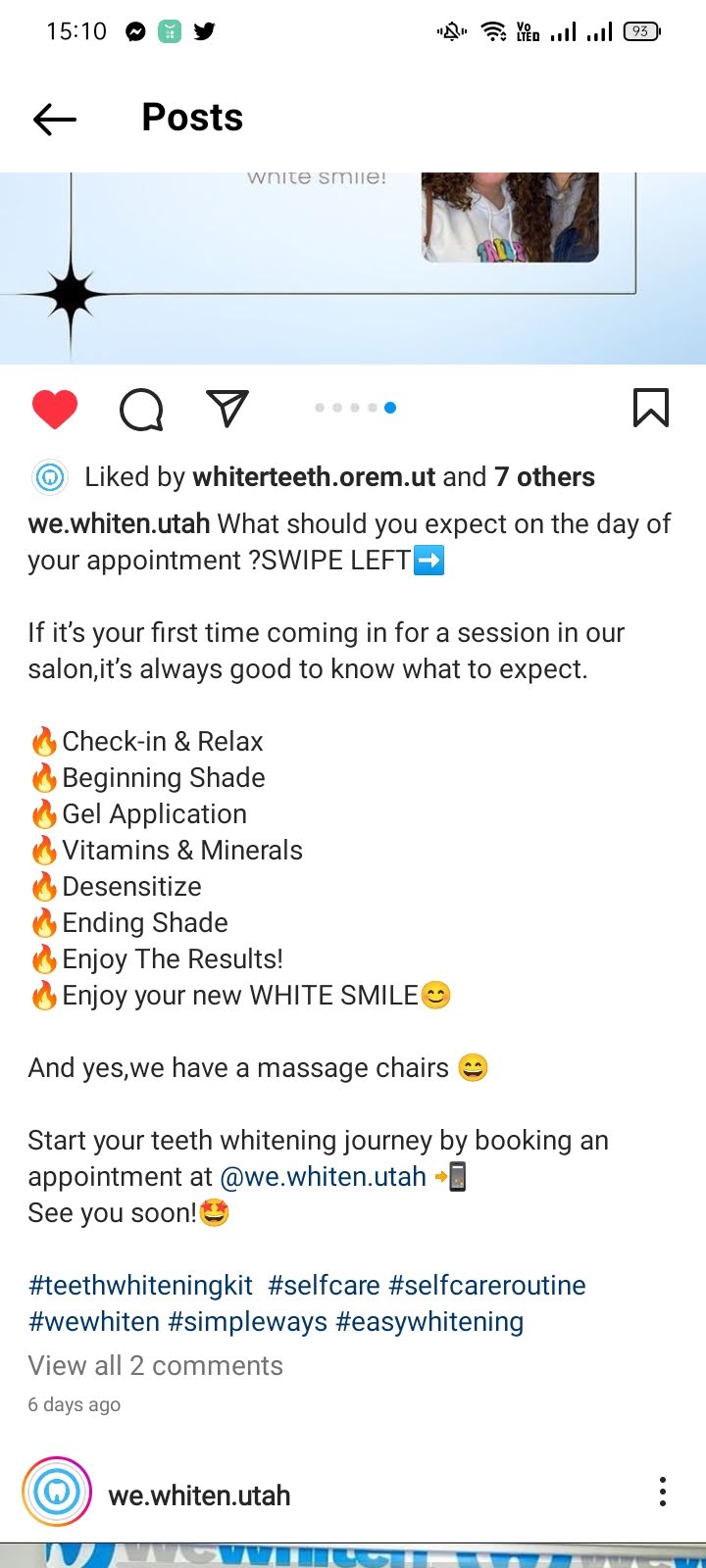Screen dimensions: 706x1568
Task: Follow the @we.whiten.utah mention link
Action: [x=324, y=1176]
